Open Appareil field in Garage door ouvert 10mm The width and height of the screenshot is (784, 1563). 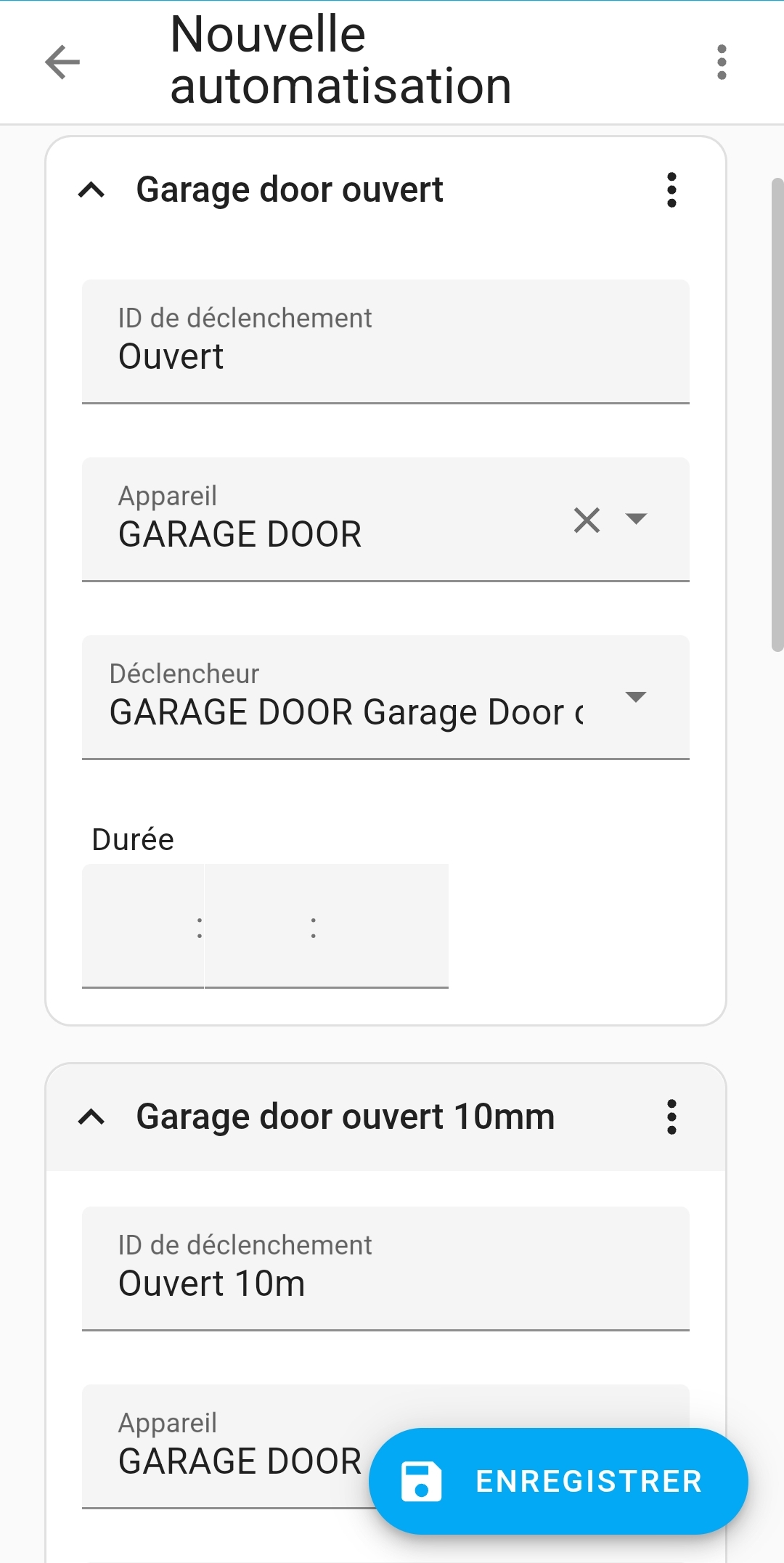[225, 1446]
